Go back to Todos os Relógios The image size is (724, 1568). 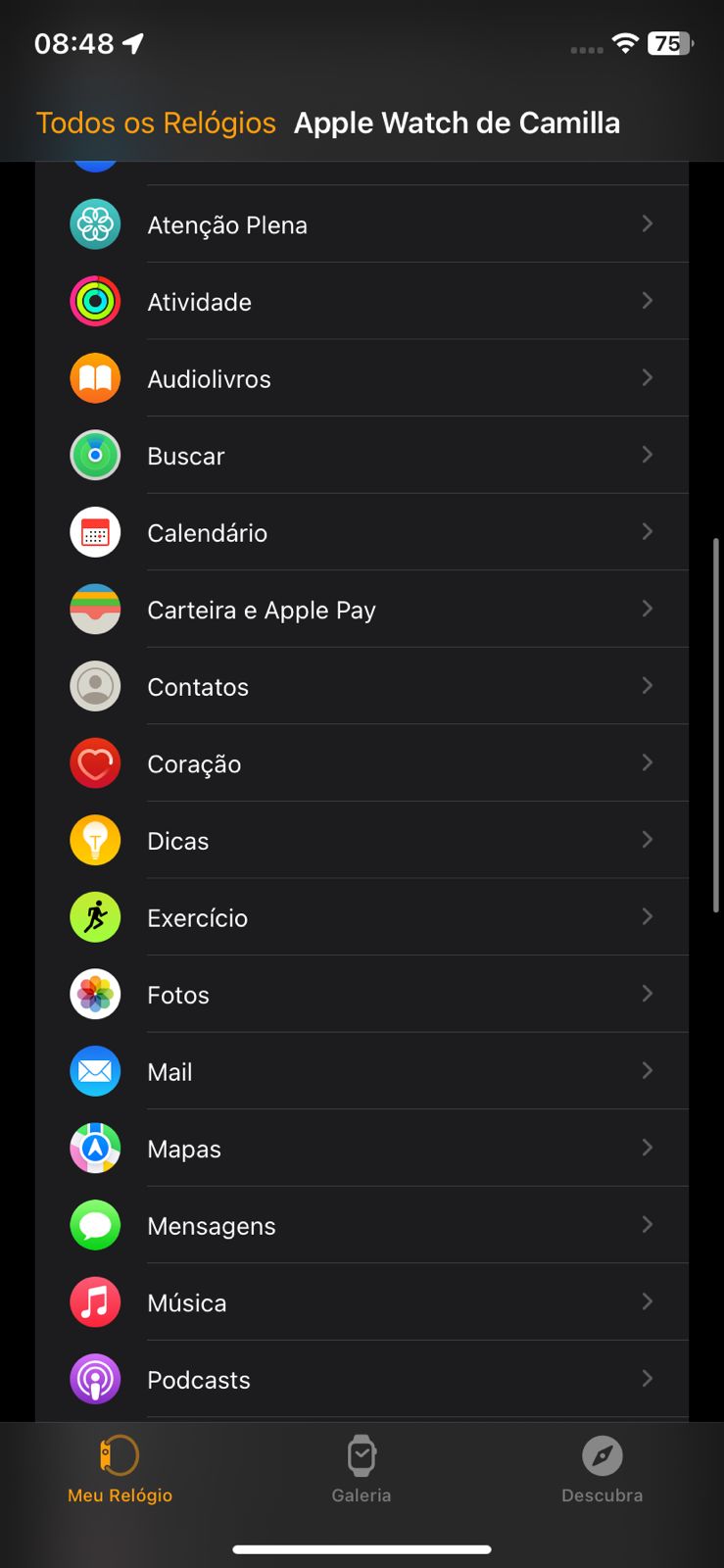156,123
